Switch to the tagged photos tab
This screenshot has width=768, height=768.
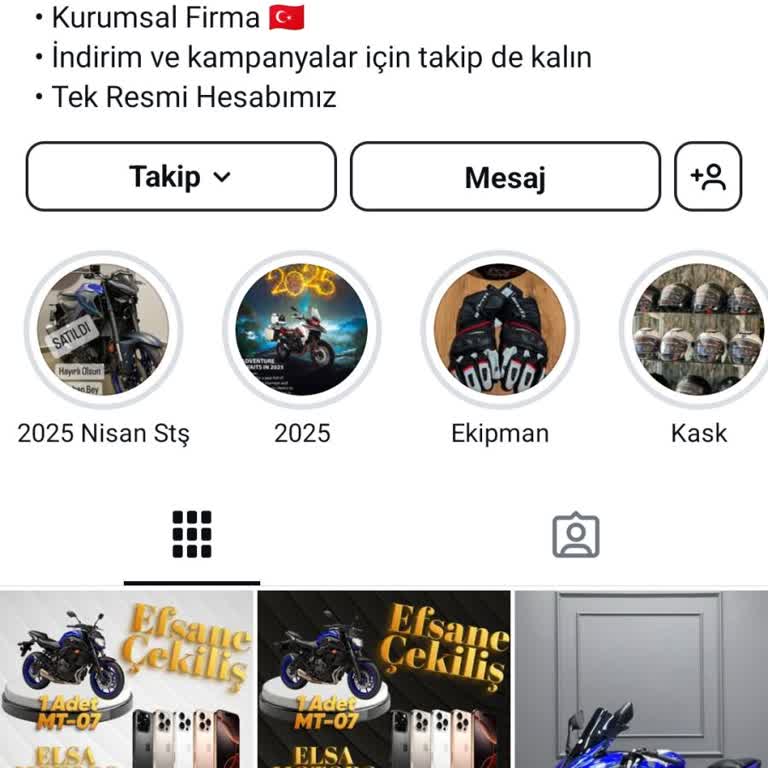click(576, 535)
